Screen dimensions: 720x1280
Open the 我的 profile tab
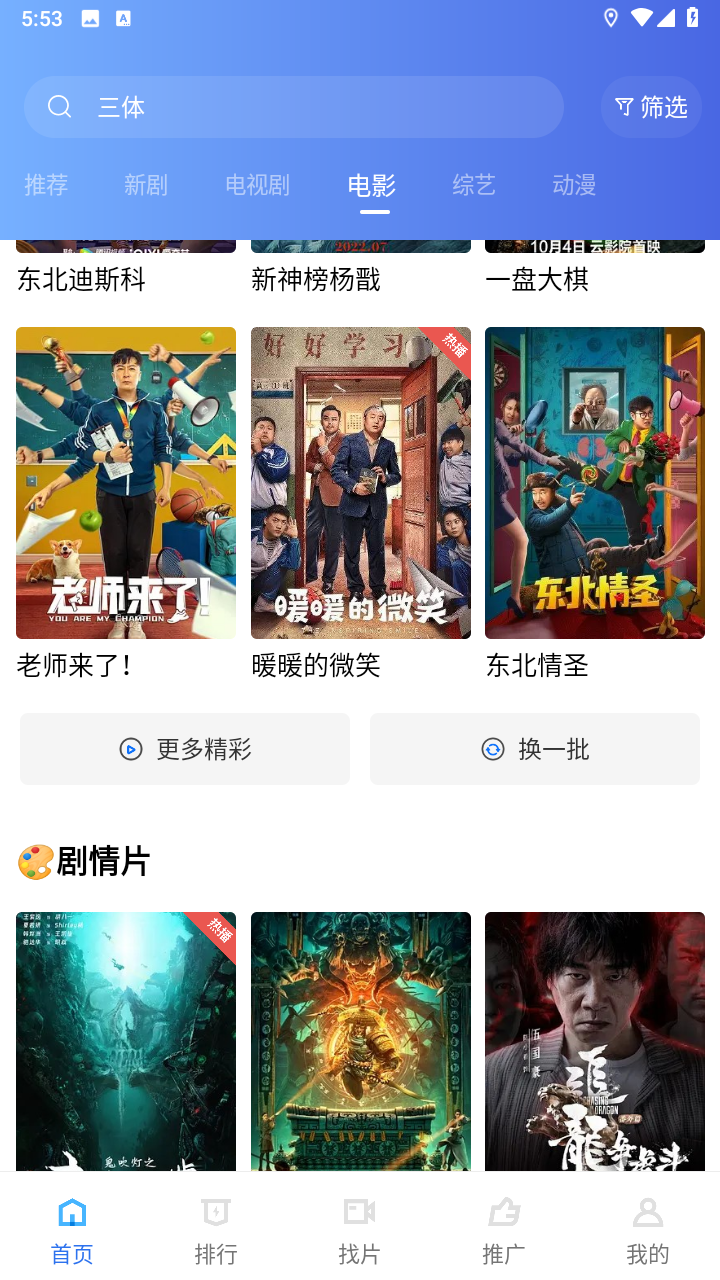647,1230
